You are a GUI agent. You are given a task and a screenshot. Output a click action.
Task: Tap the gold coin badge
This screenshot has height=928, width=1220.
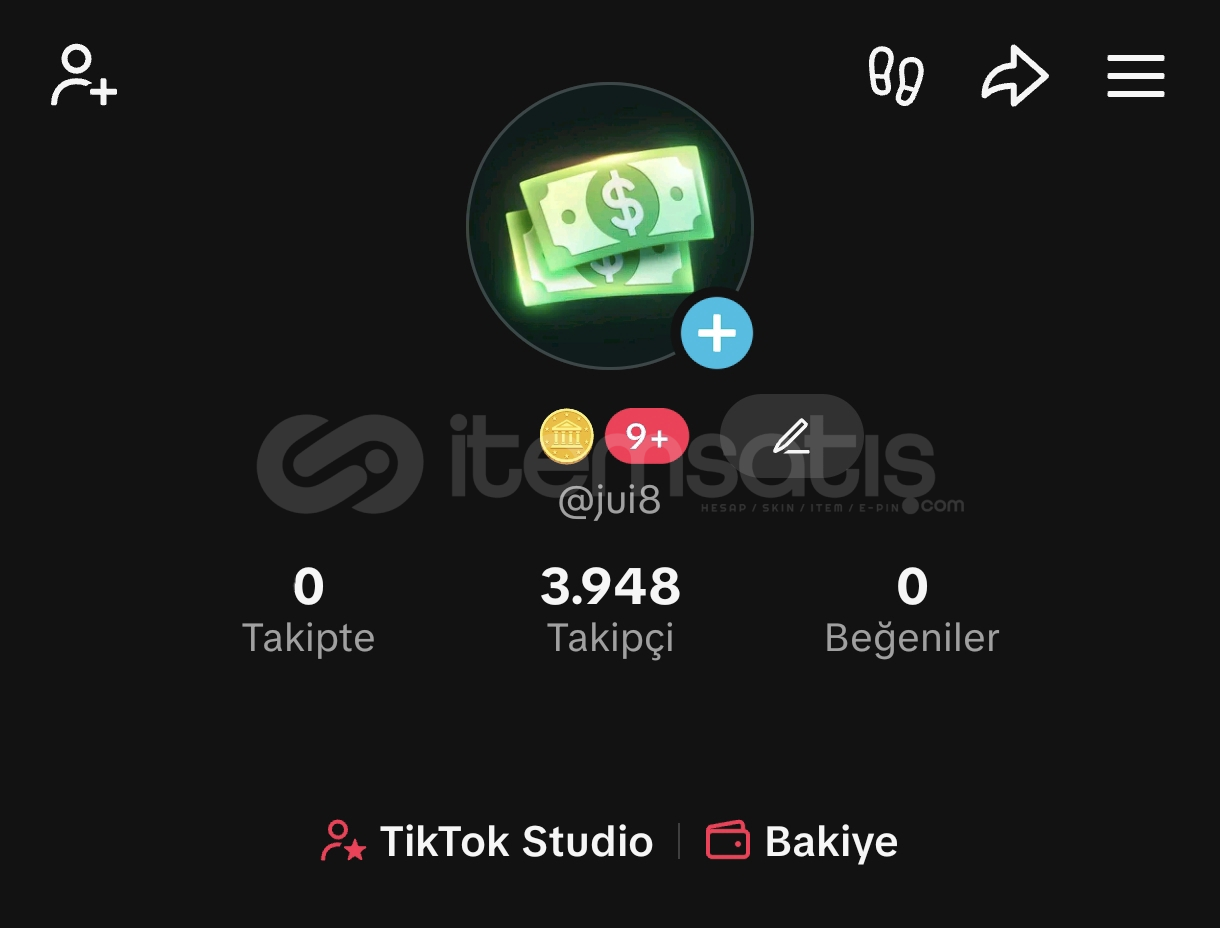(x=566, y=437)
